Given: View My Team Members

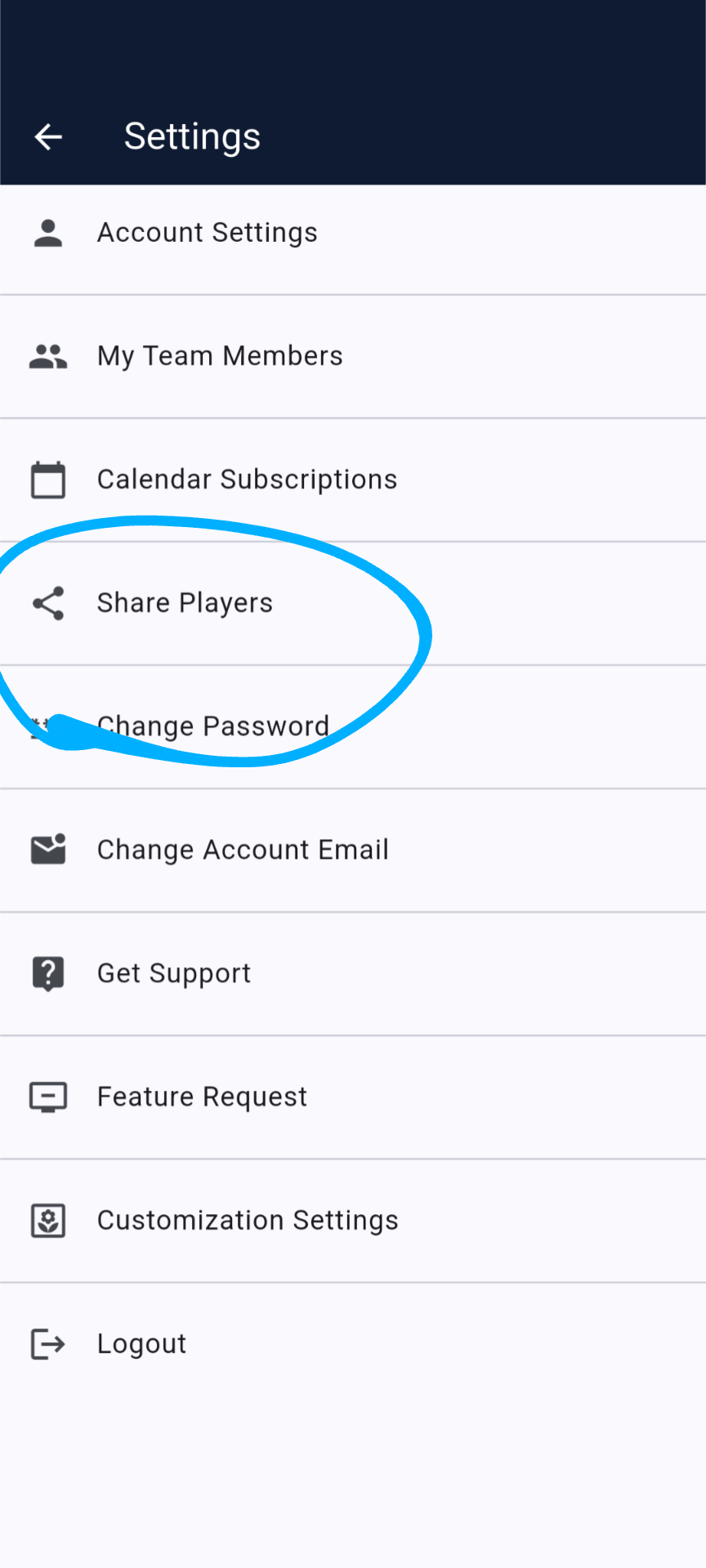Looking at the screenshot, I should [219, 356].
